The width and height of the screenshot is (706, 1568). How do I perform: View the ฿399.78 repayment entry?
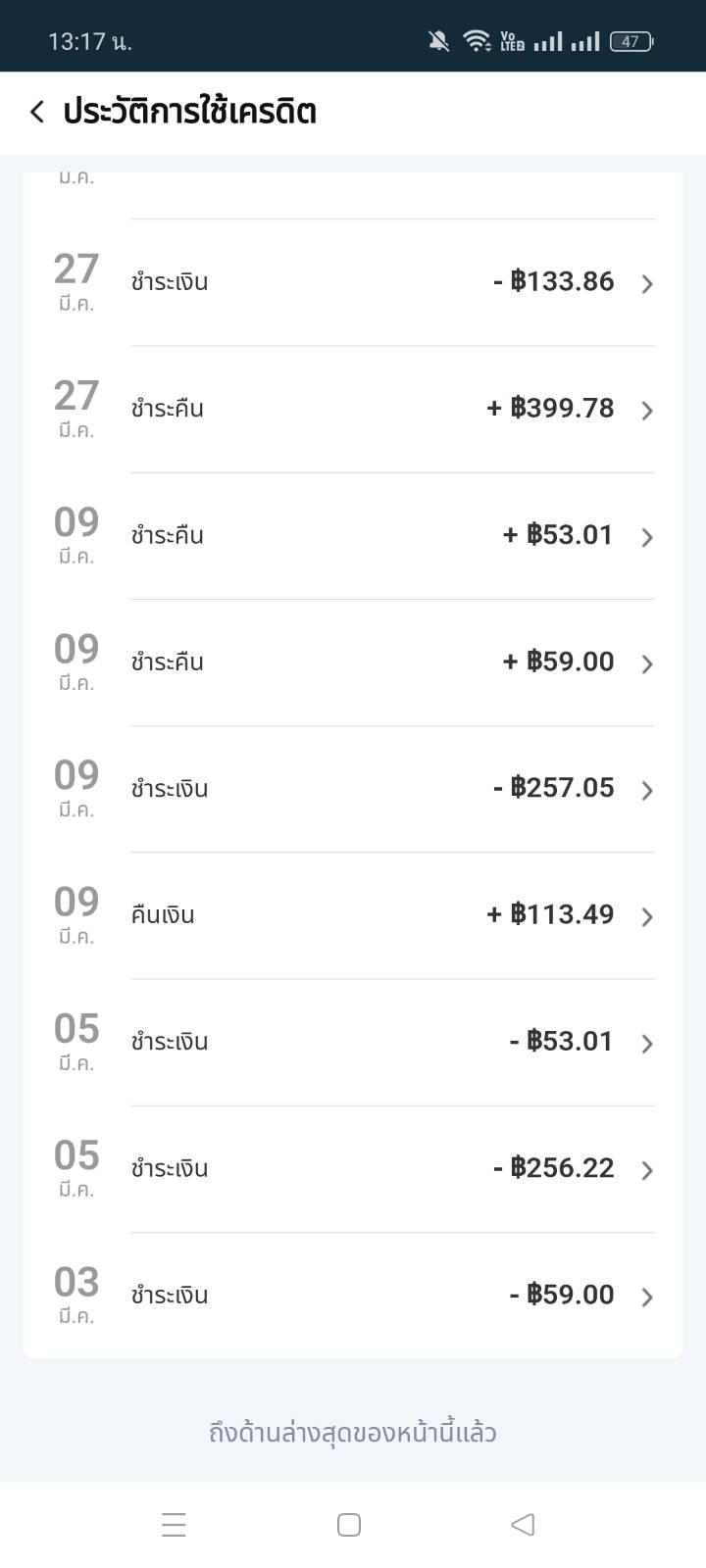353,409
